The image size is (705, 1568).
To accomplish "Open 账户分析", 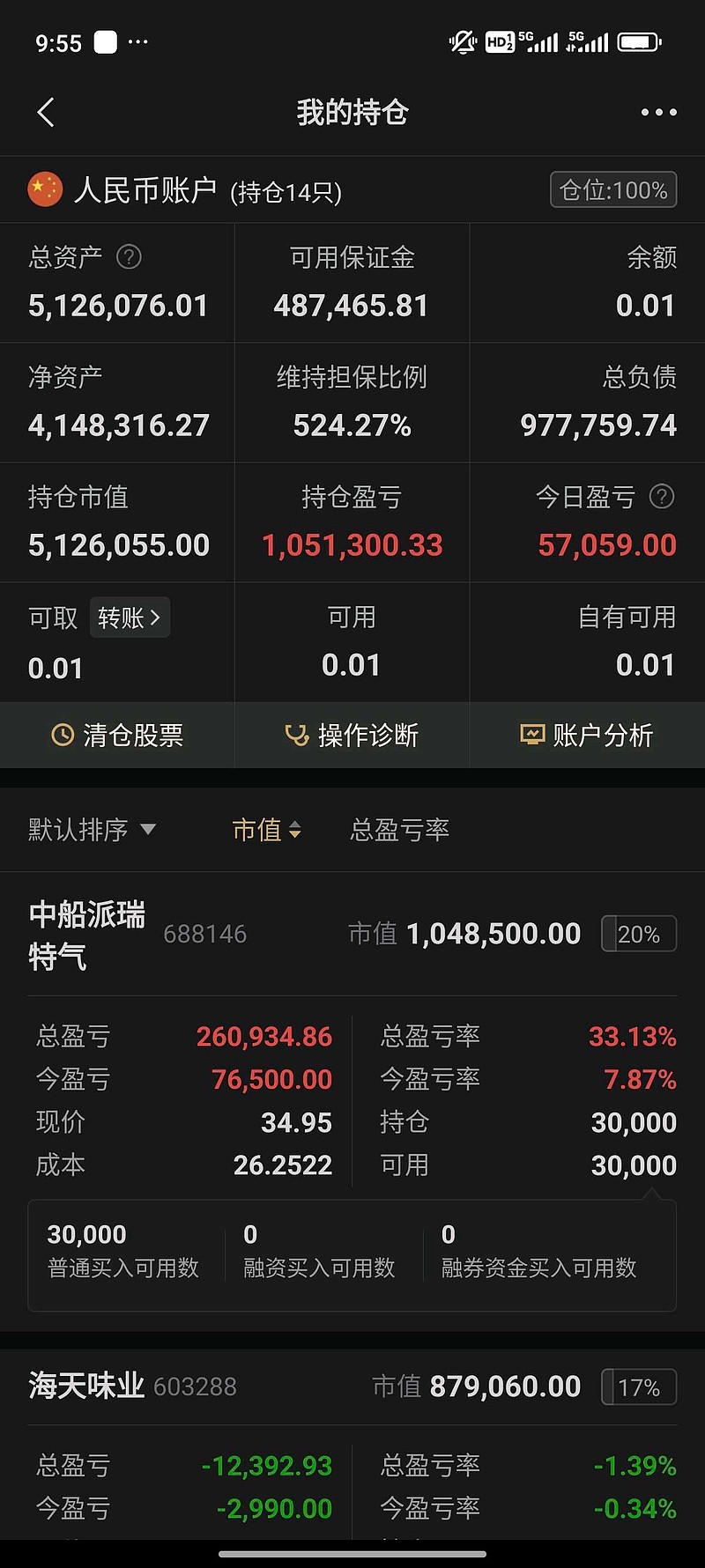I will point(587,735).
